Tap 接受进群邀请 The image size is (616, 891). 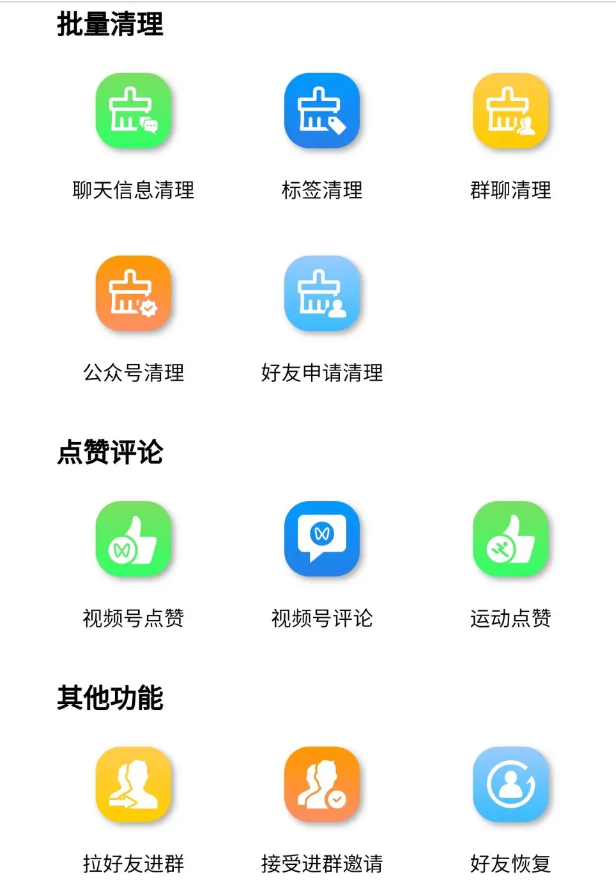[322, 784]
